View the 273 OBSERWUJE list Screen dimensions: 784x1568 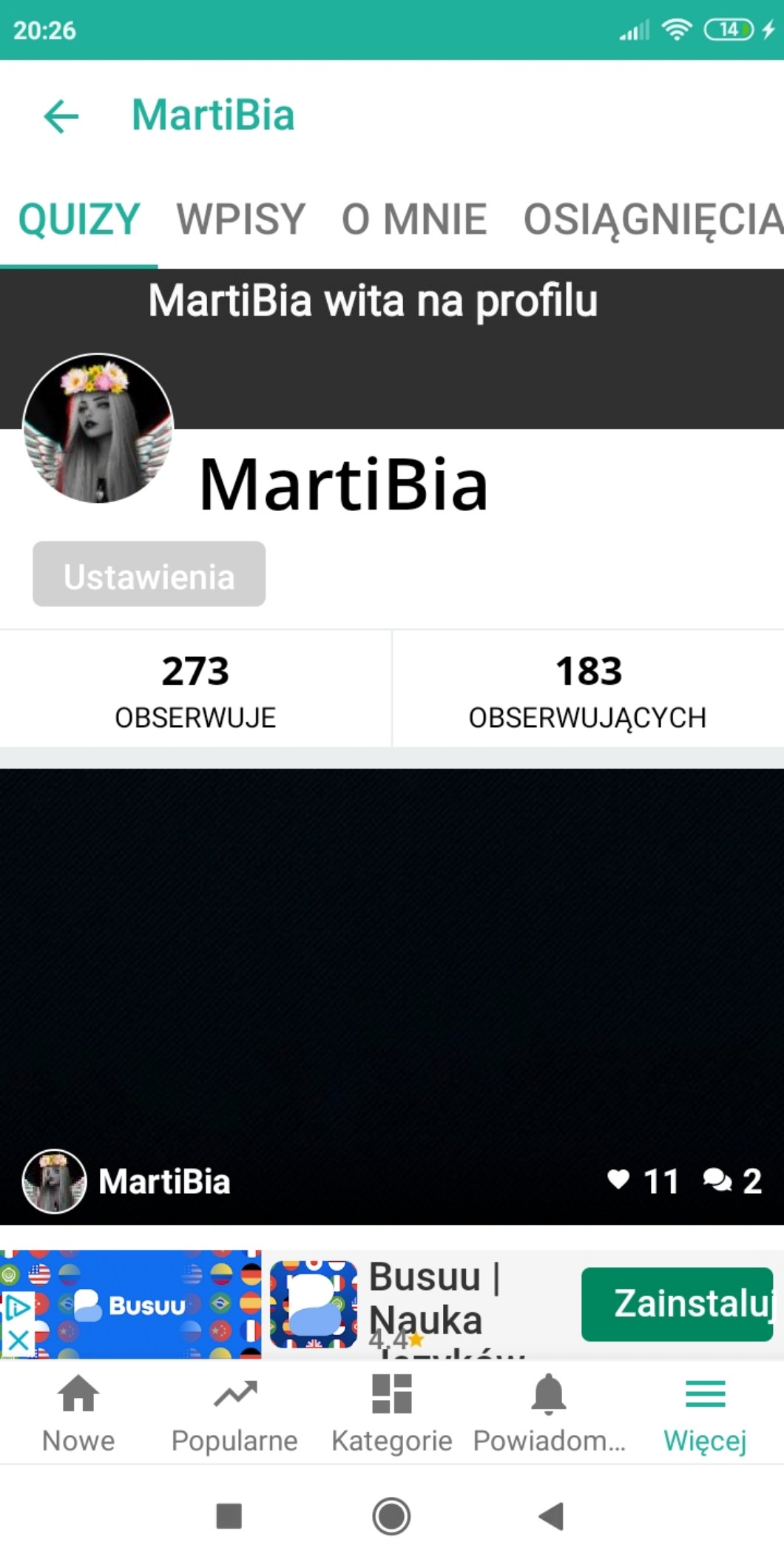(195, 689)
